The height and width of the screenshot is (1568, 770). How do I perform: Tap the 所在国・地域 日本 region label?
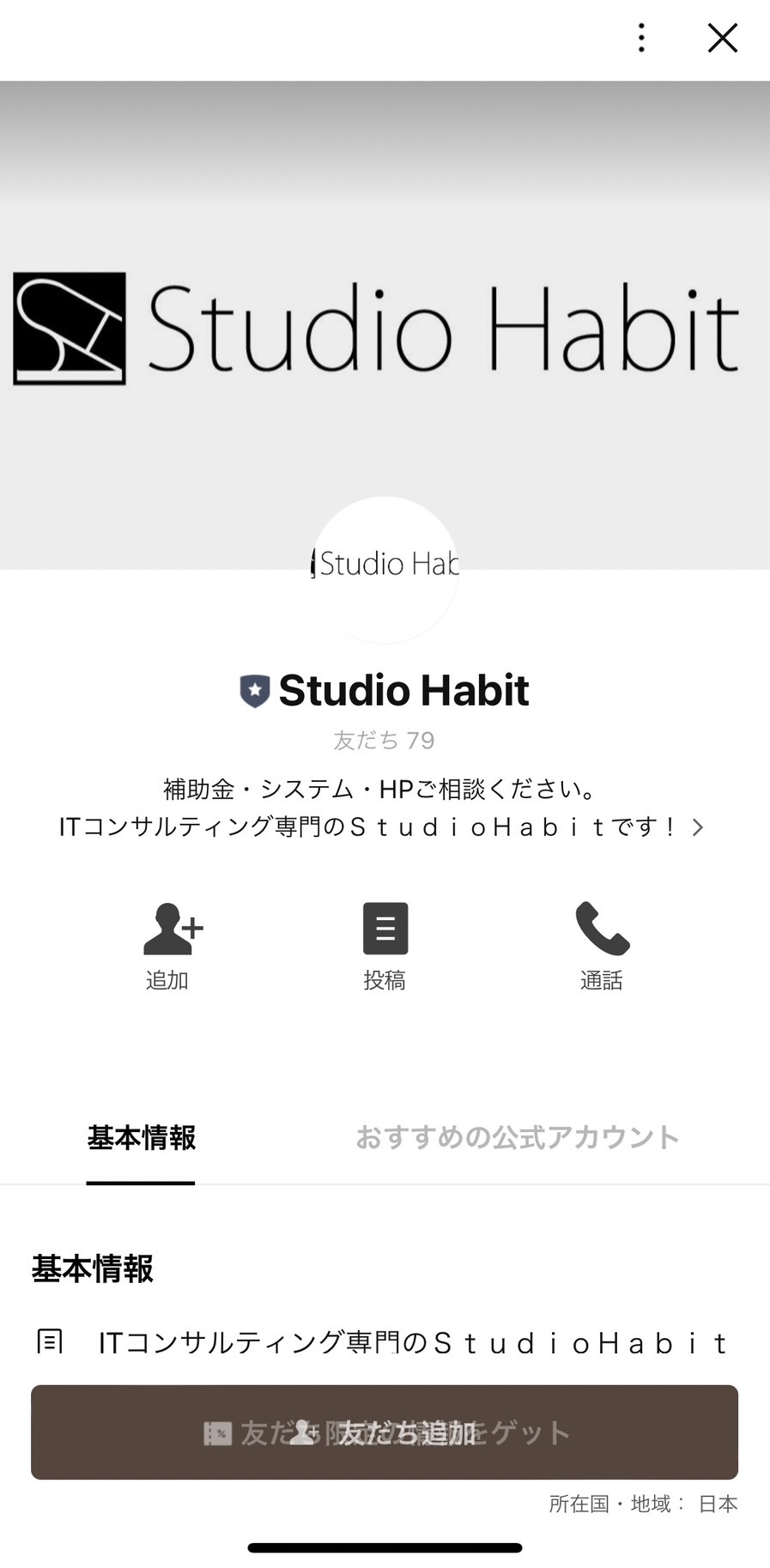point(643,1504)
